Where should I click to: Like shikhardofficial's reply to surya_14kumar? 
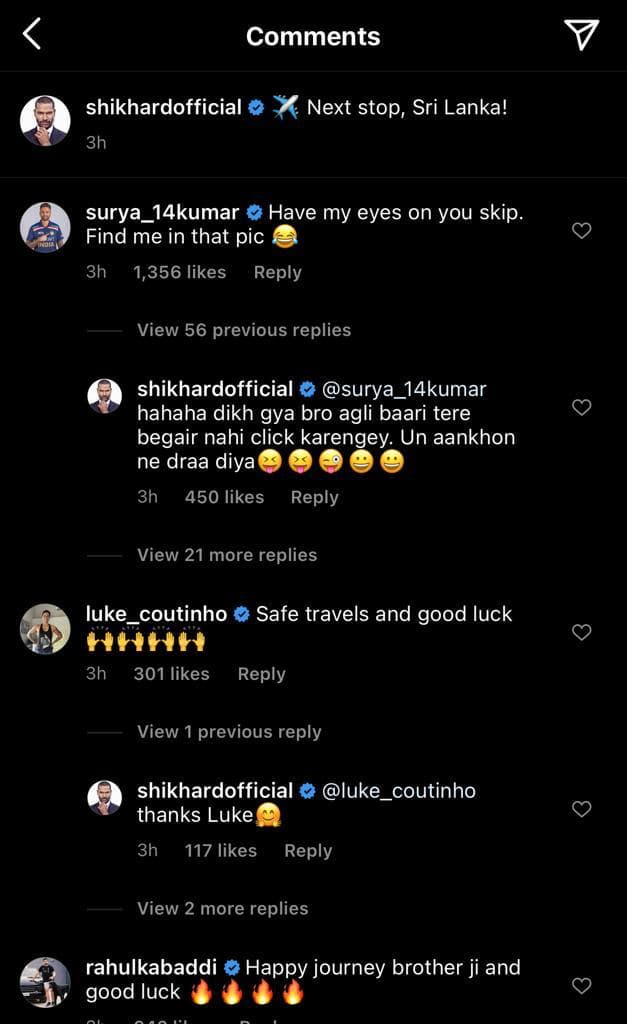581,407
